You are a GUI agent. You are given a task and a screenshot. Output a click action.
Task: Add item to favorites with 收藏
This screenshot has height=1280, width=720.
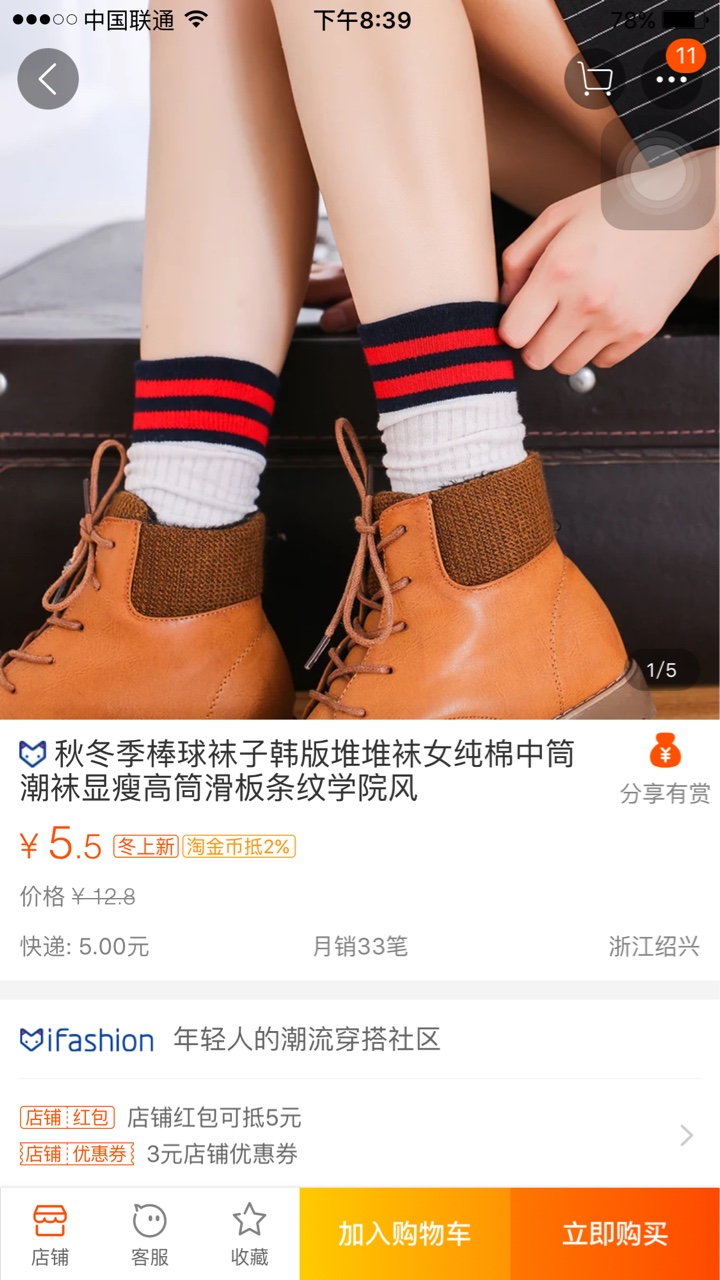(249, 1234)
